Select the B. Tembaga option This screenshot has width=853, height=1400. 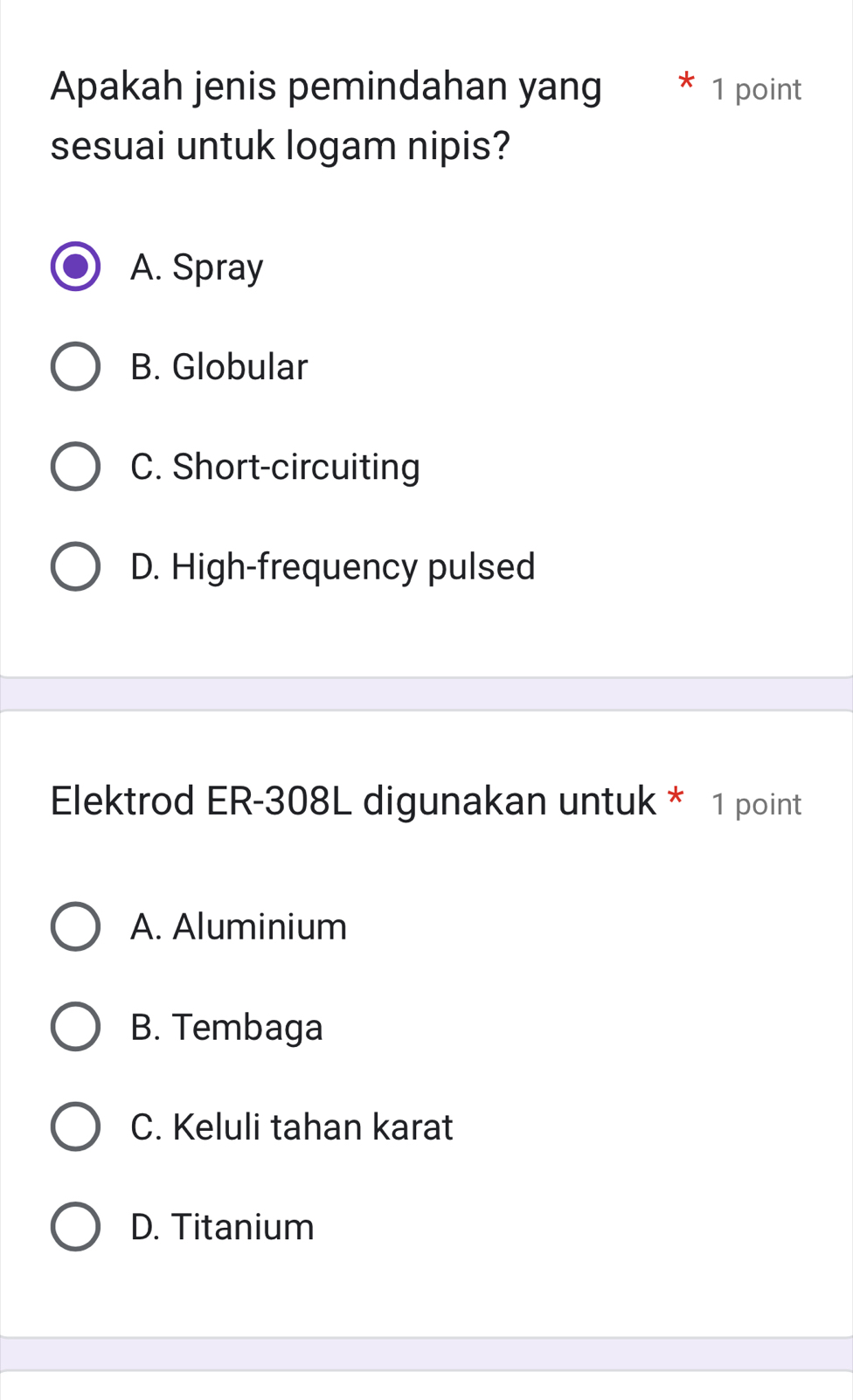coord(75,1027)
